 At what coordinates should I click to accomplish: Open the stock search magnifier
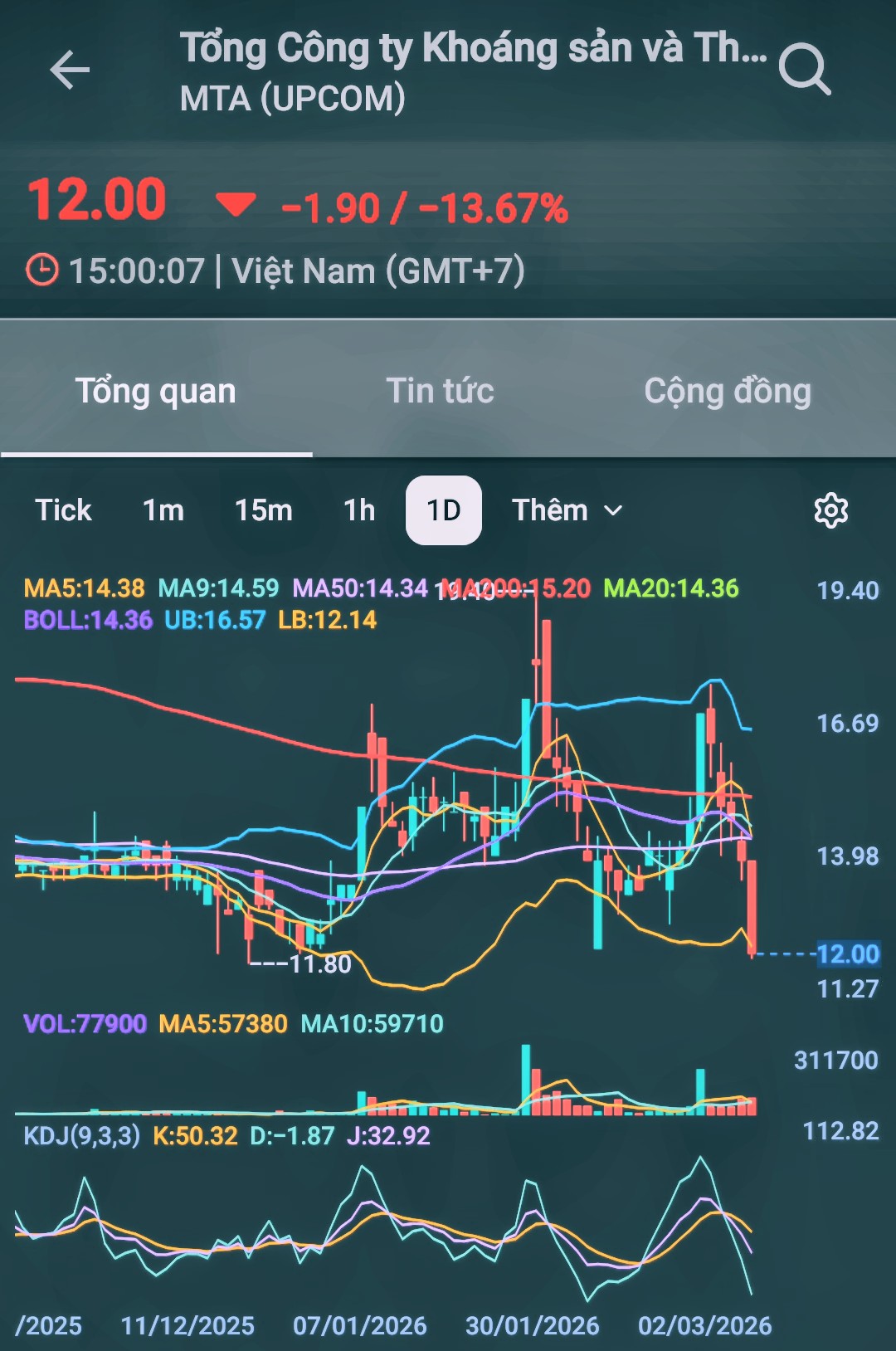click(x=804, y=70)
